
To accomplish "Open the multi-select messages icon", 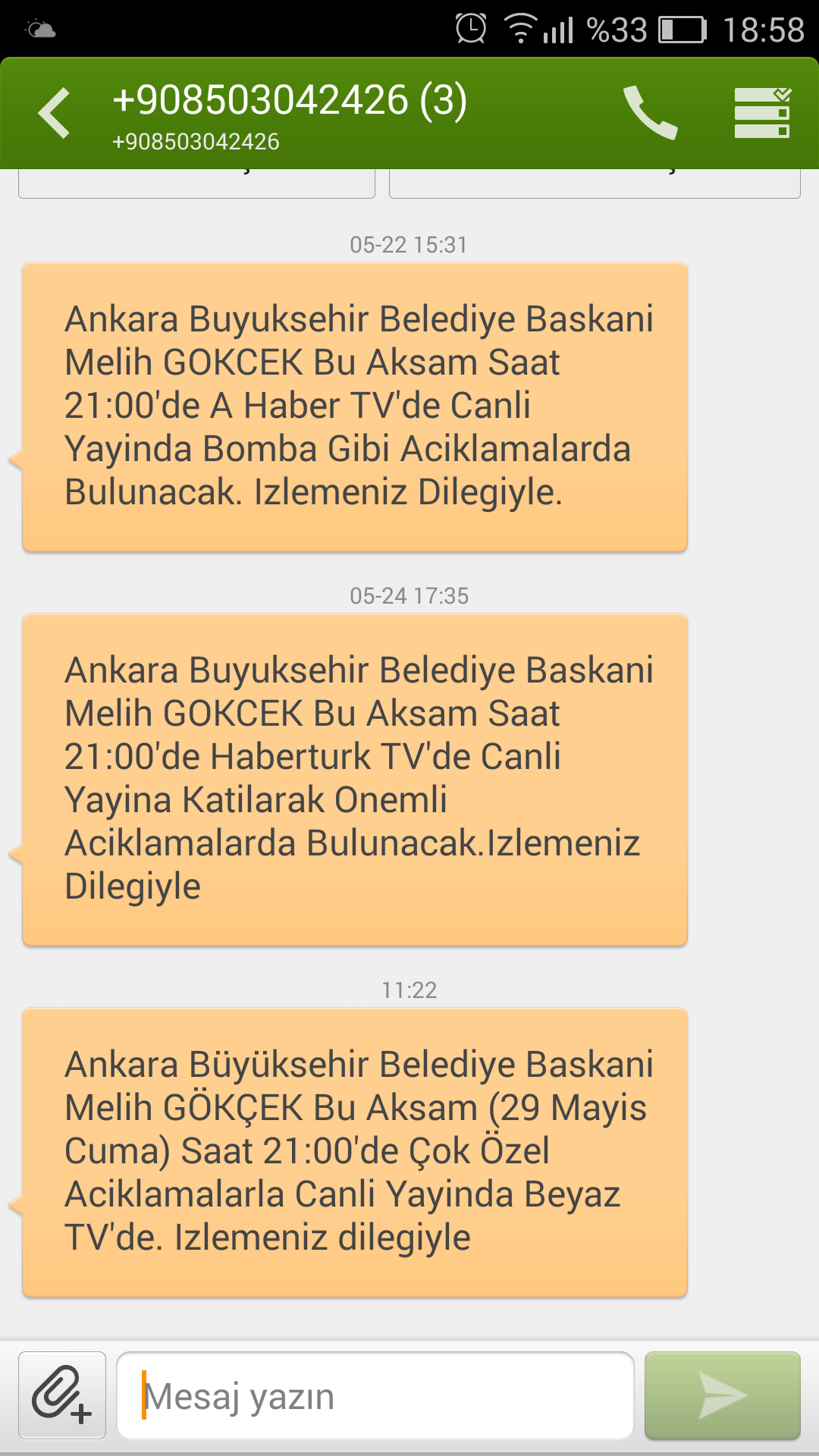I will pos(763,113).
